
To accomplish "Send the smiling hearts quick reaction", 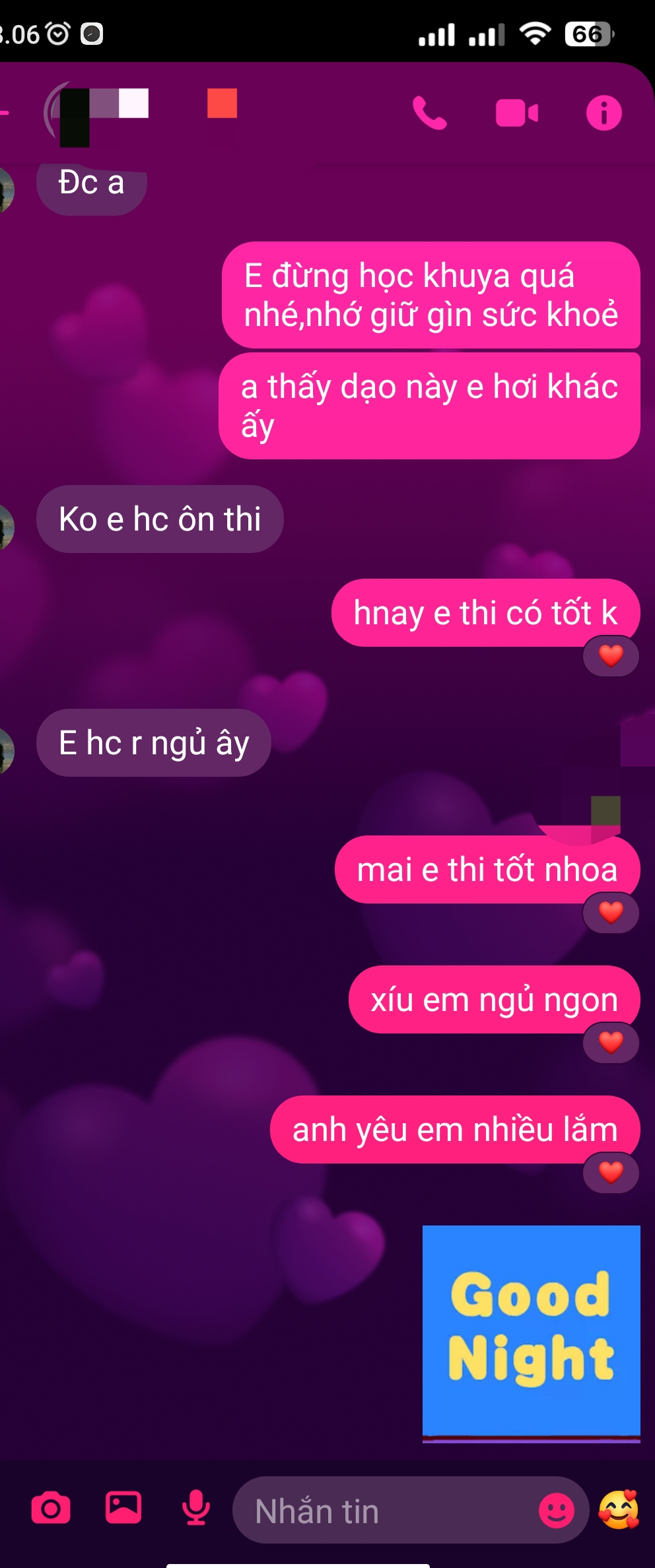I will (619, 1509).
